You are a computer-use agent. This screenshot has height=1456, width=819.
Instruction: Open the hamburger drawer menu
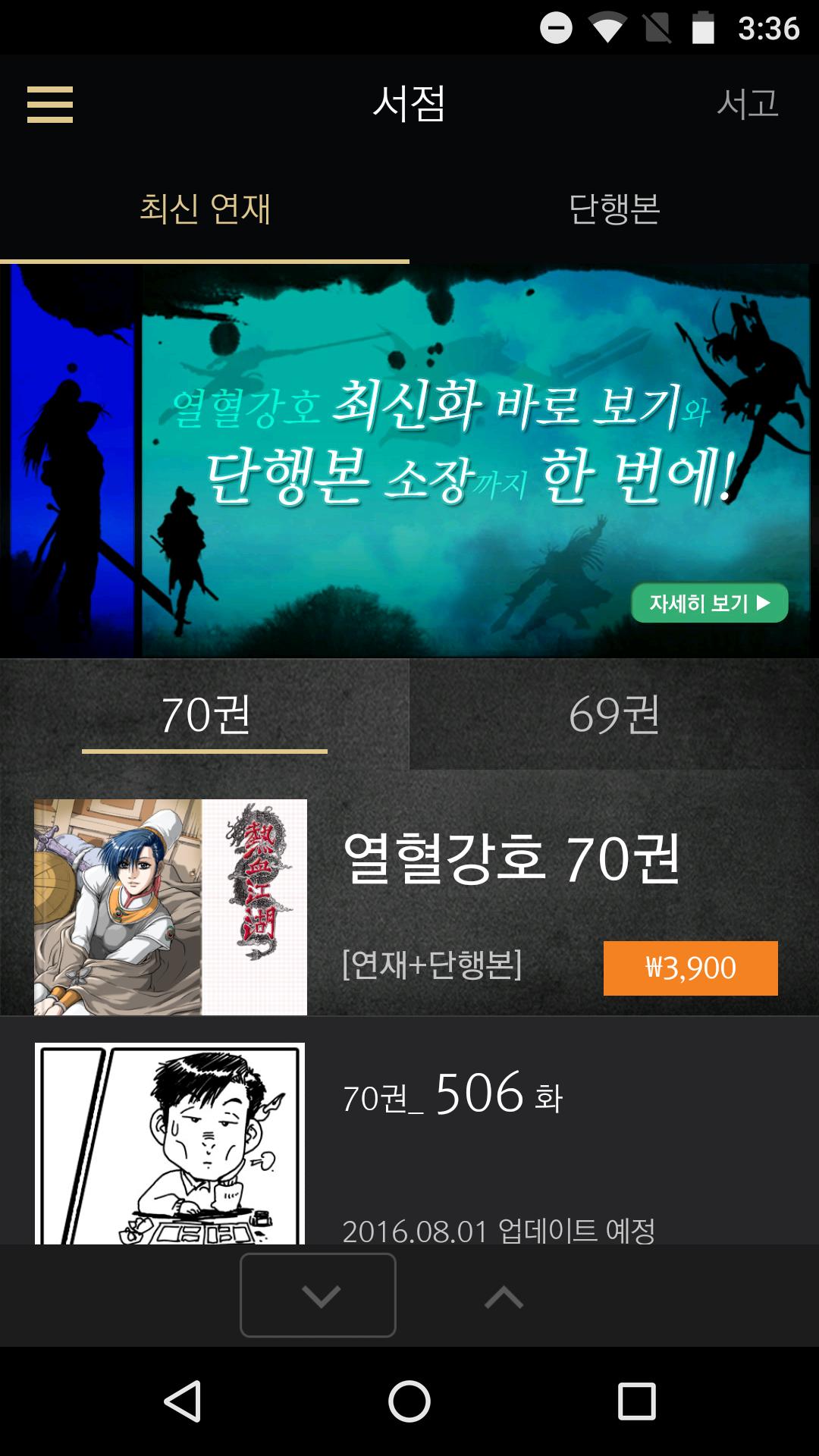[50, 104]
